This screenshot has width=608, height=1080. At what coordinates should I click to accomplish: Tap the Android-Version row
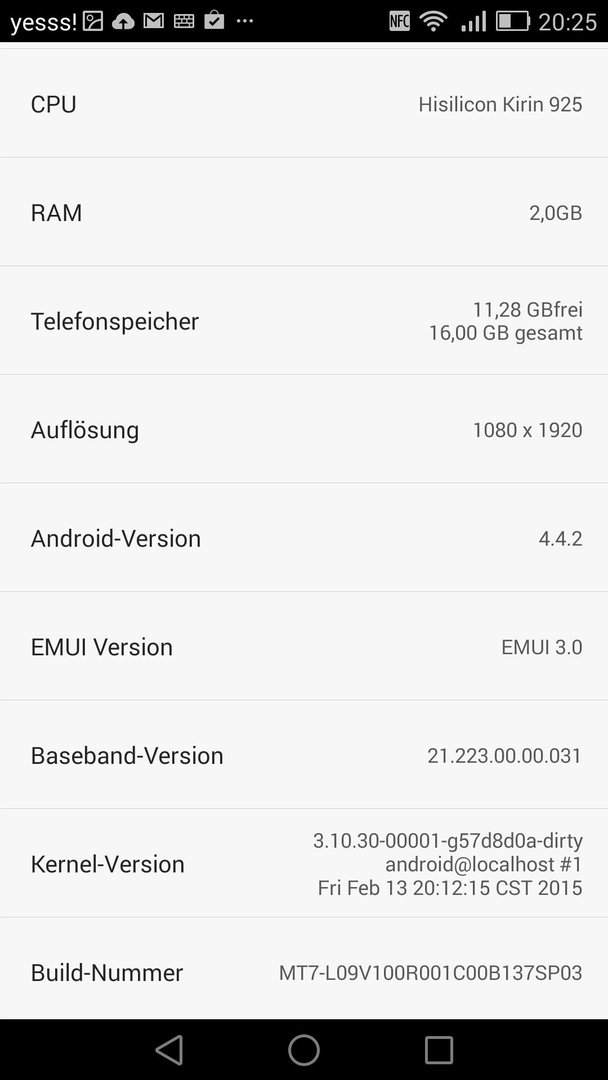pyautogui.click(x=304, y=537)
